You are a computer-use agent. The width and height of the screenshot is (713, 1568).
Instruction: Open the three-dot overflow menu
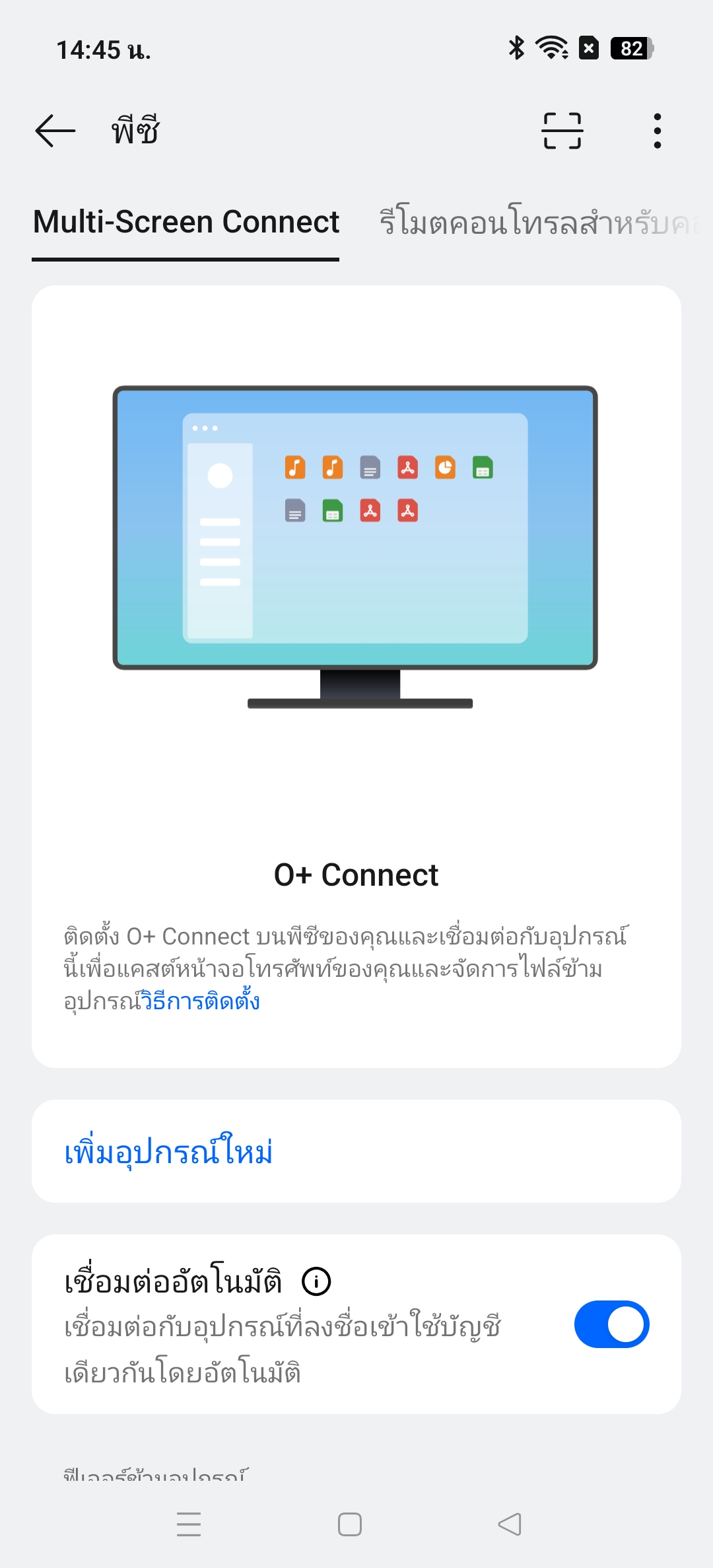pos(657,130)
